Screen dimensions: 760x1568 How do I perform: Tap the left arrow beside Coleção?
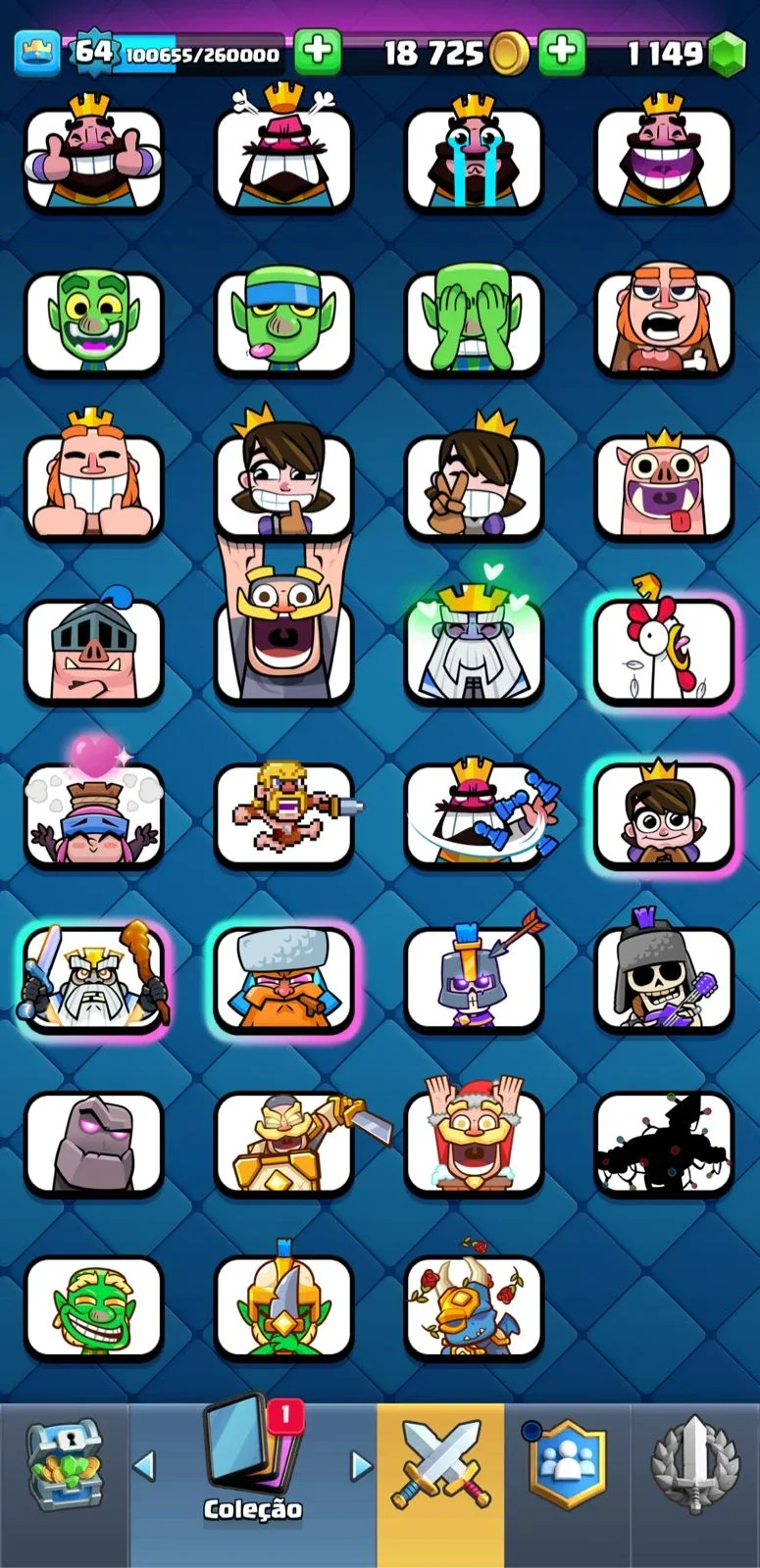(144, 1466)
